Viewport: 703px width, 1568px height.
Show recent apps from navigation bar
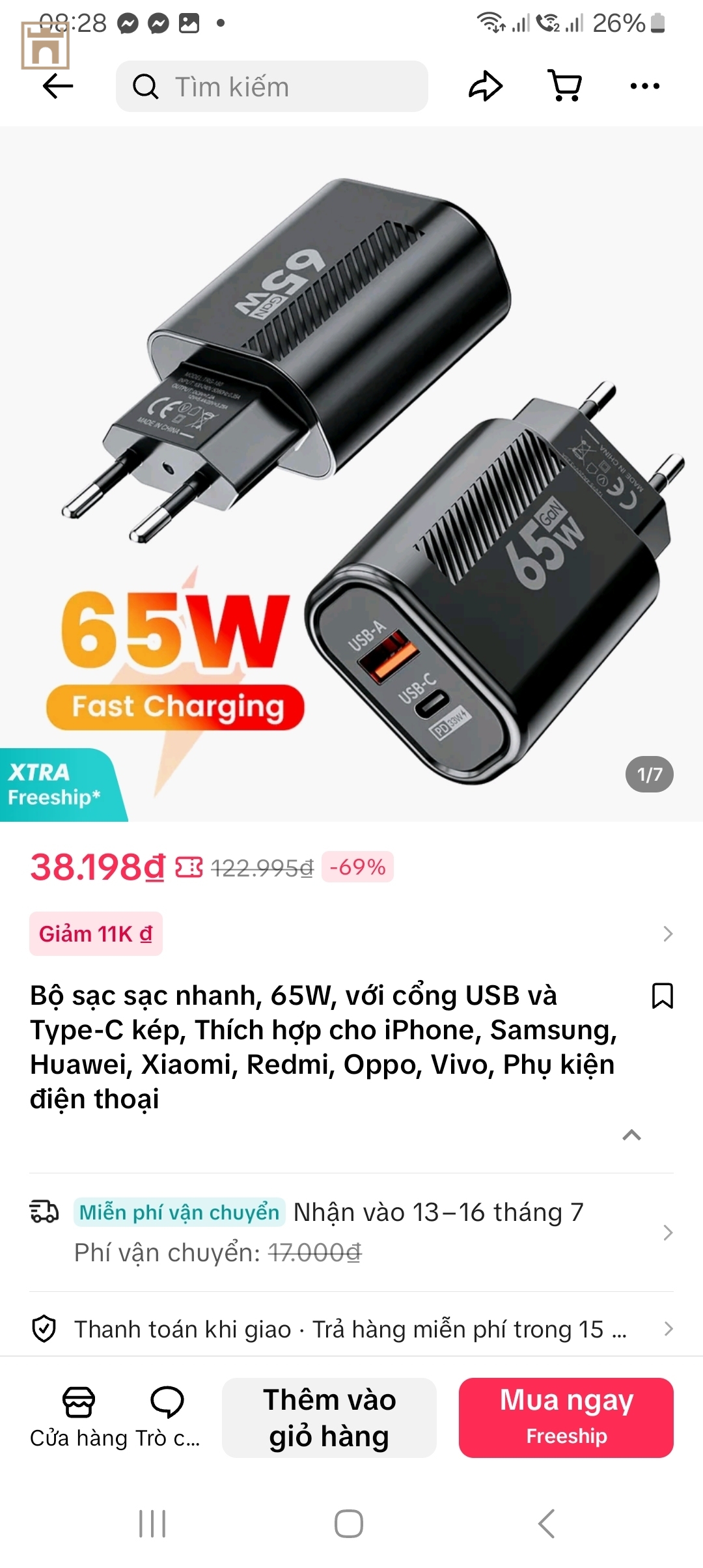152,1524
